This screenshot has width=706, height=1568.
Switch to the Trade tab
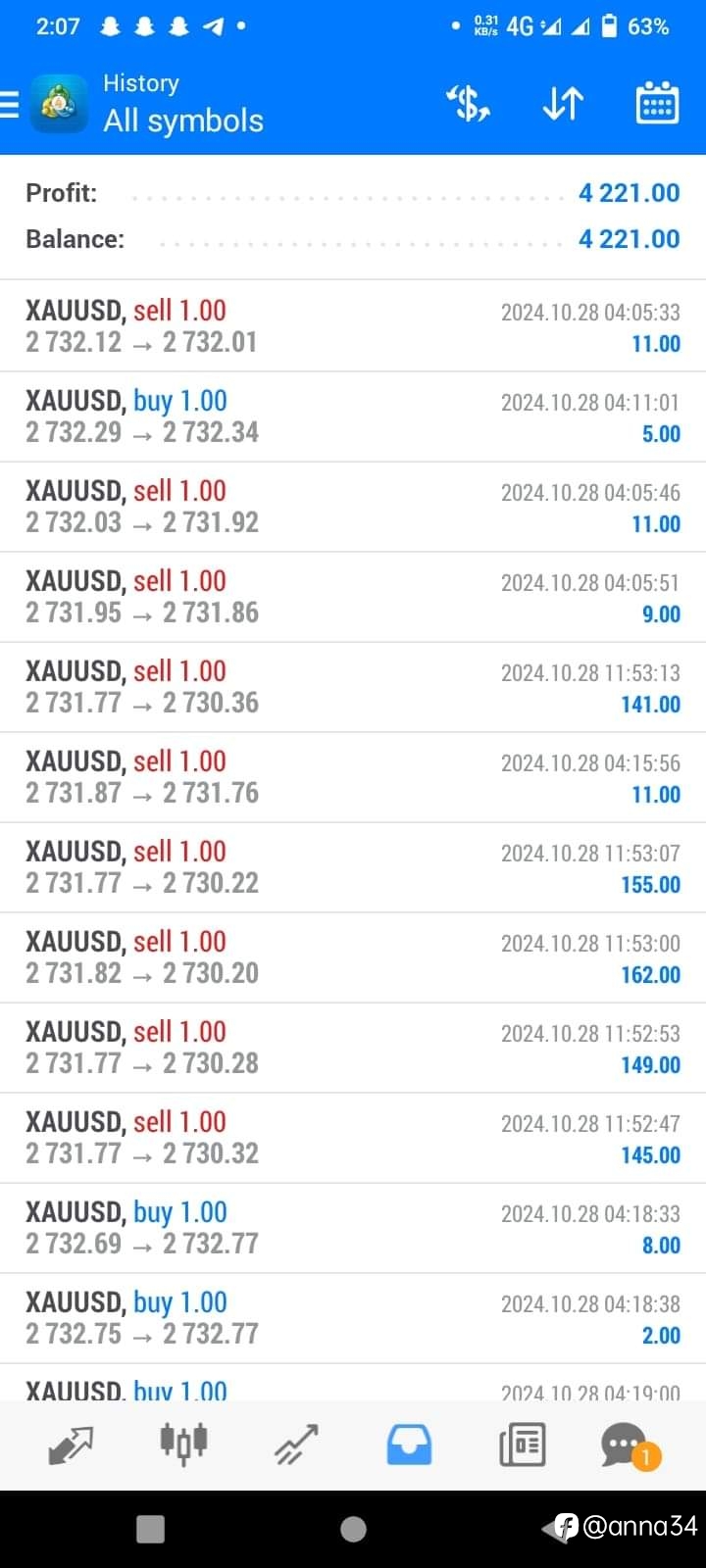coord(296,1445)
